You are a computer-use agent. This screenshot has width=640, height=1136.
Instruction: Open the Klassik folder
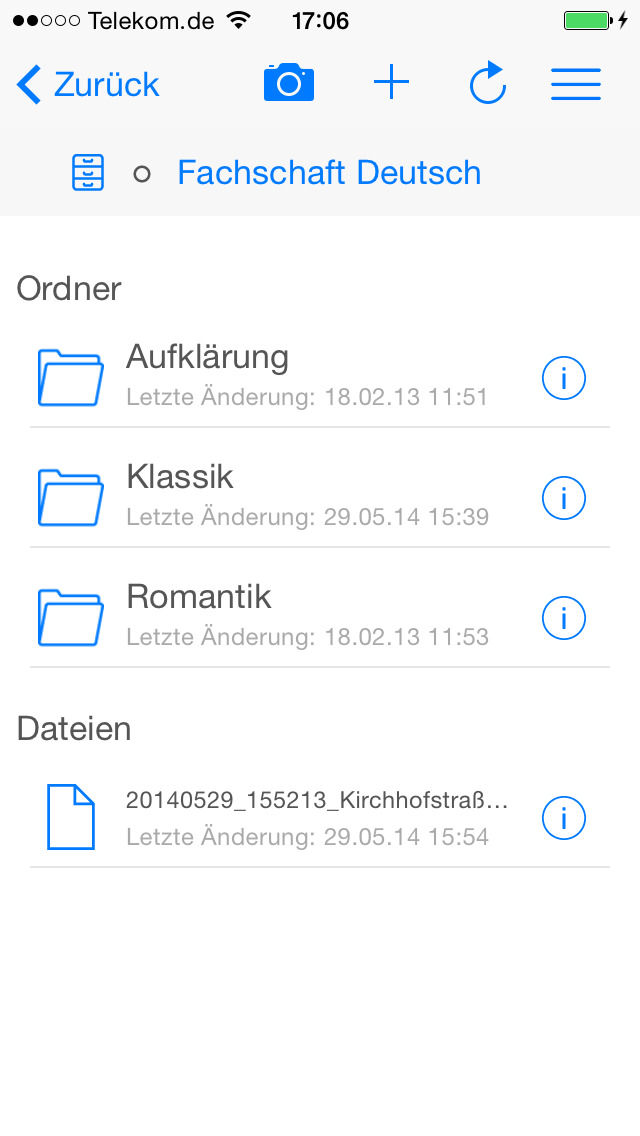(x=320, y=496)
